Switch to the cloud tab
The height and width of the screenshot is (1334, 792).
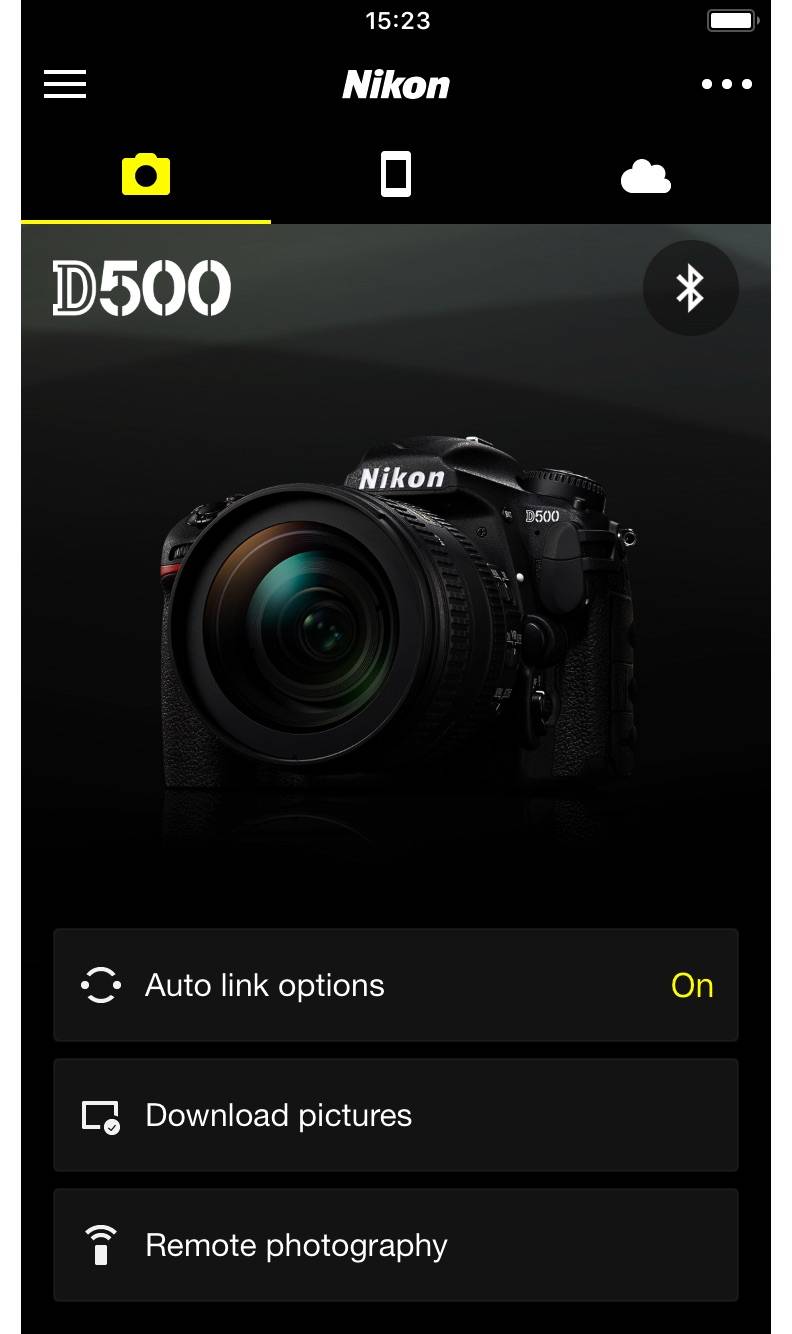pos(645,177)
